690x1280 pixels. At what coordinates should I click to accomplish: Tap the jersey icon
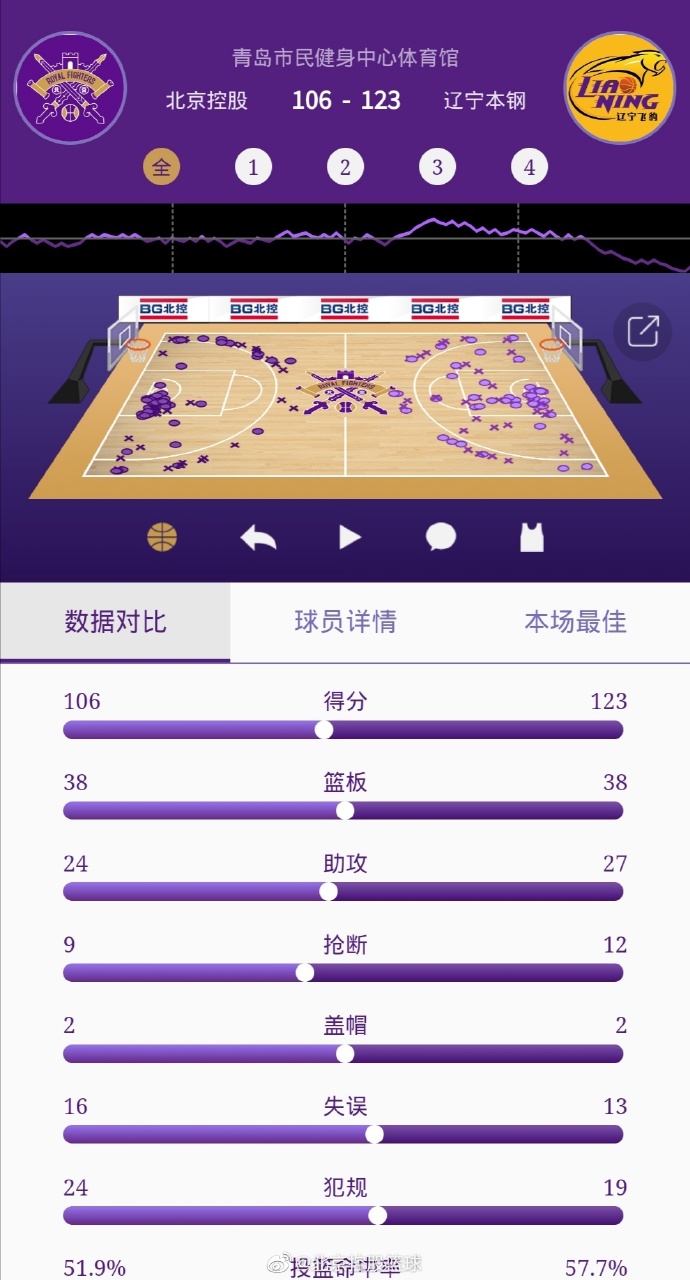pyautogui.click(x=532, y=538)
